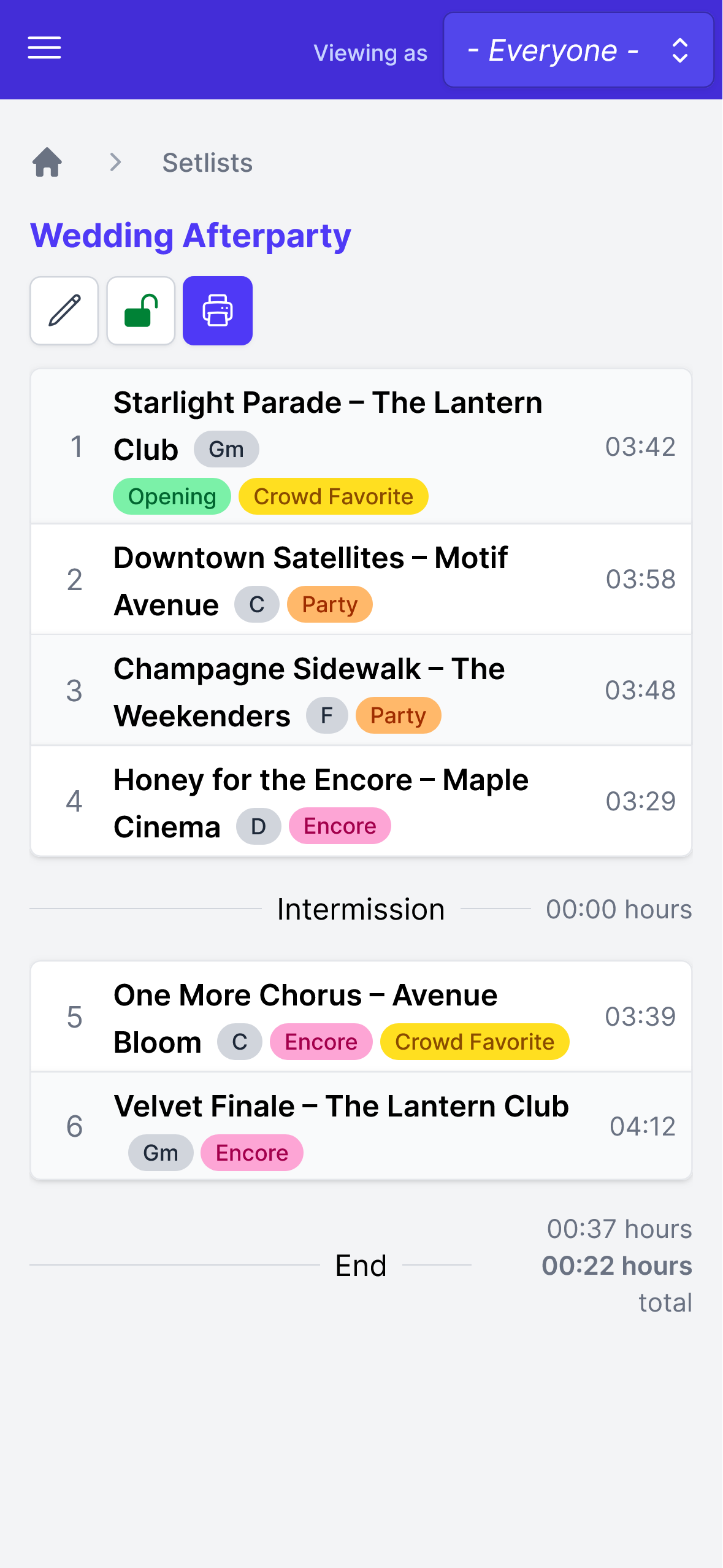Toggle the green lock button

coord(141,310)
